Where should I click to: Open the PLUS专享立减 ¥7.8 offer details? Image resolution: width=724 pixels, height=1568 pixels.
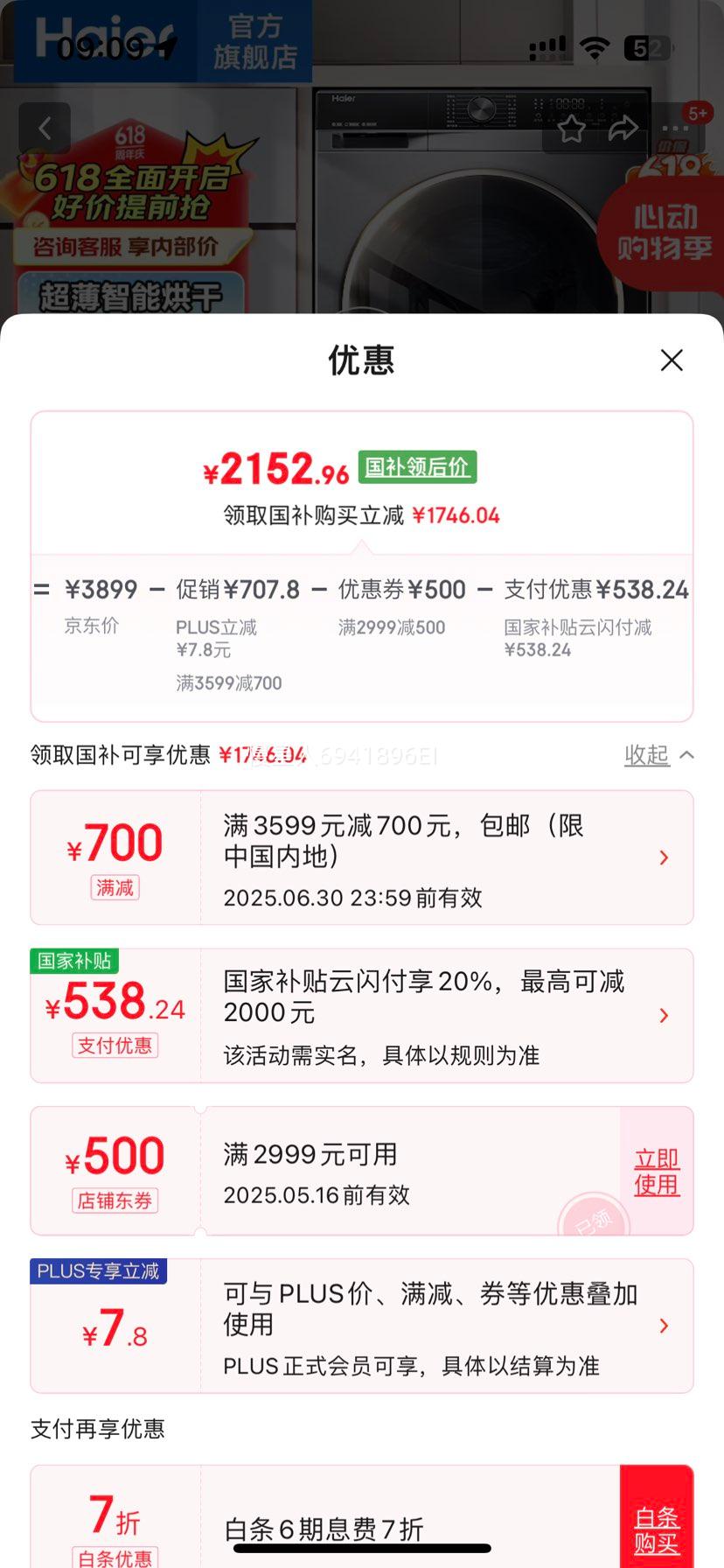(x=362, y=1326)
